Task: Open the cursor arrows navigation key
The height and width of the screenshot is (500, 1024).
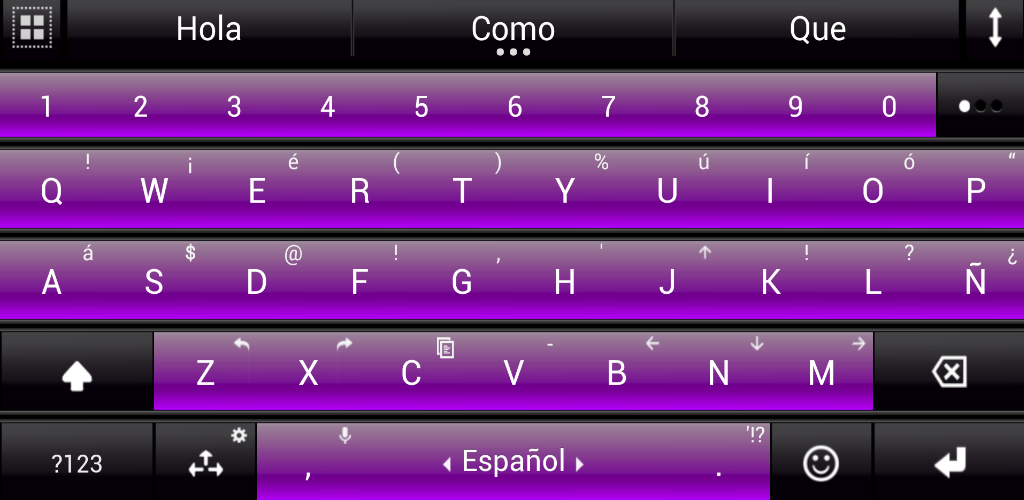Action: [205, 463]
